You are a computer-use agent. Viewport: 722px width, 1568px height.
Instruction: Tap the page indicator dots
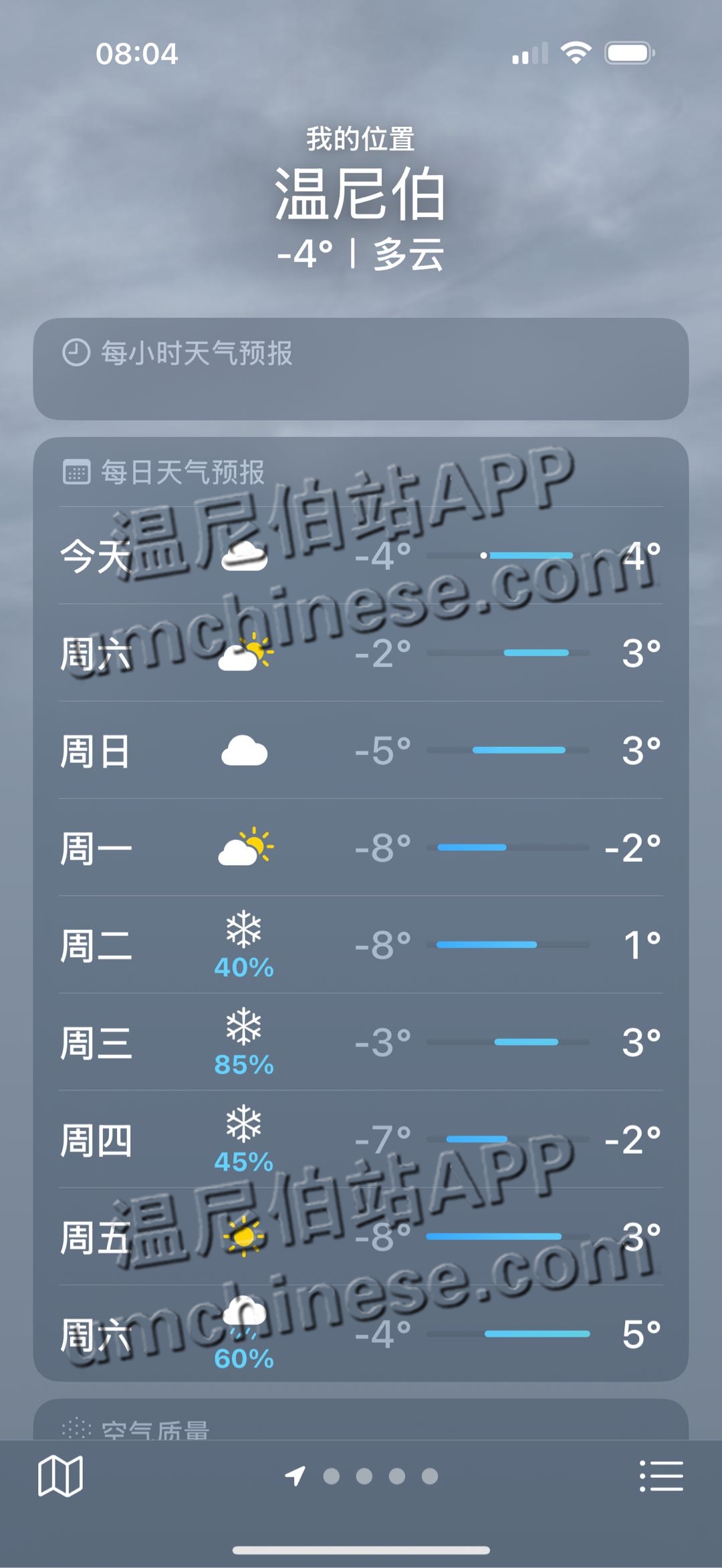(x=380, y=1476)
